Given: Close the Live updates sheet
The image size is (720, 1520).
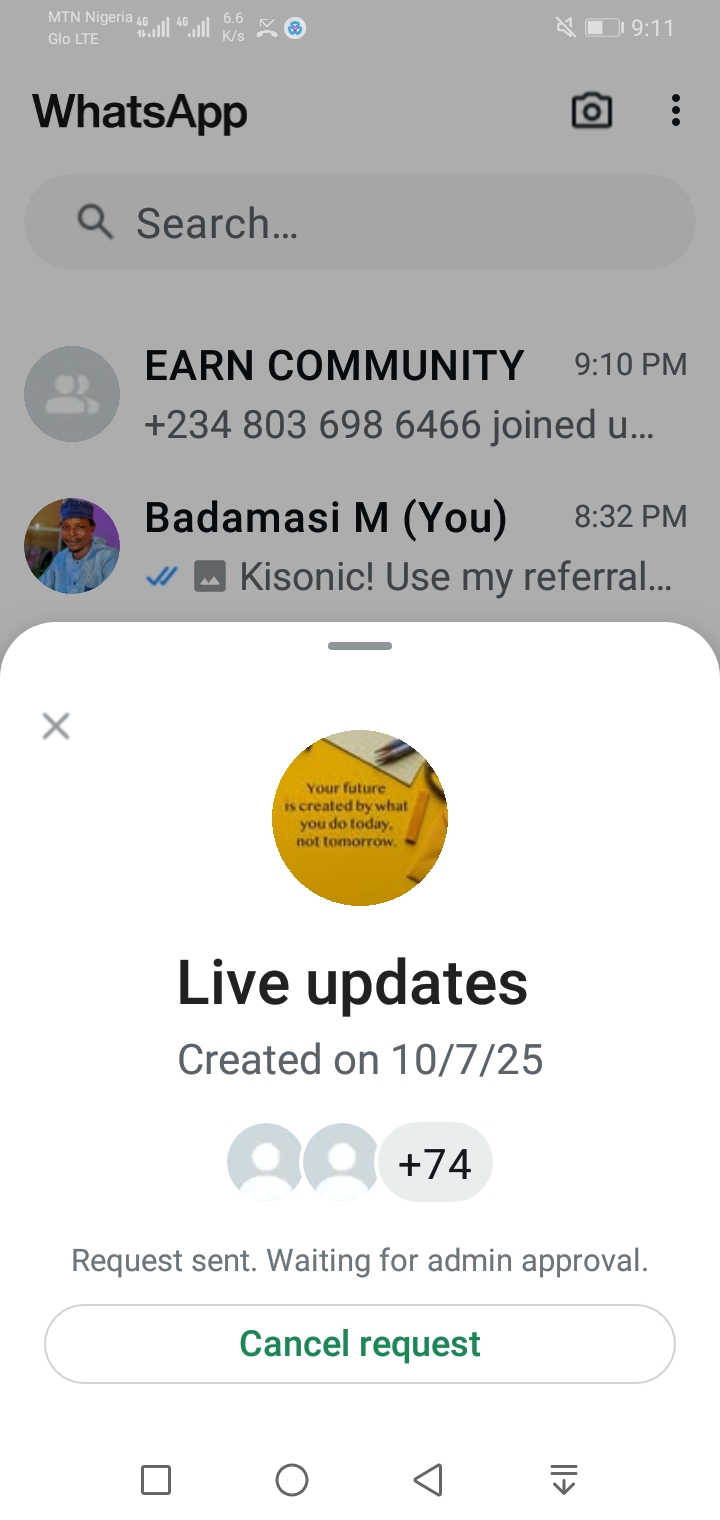Looking at the screenshot, I should 56,726.
